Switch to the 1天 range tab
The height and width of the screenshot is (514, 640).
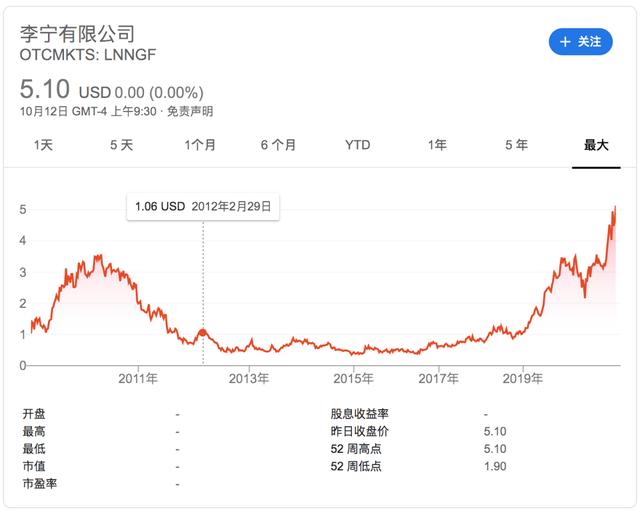tap(43, 145)
